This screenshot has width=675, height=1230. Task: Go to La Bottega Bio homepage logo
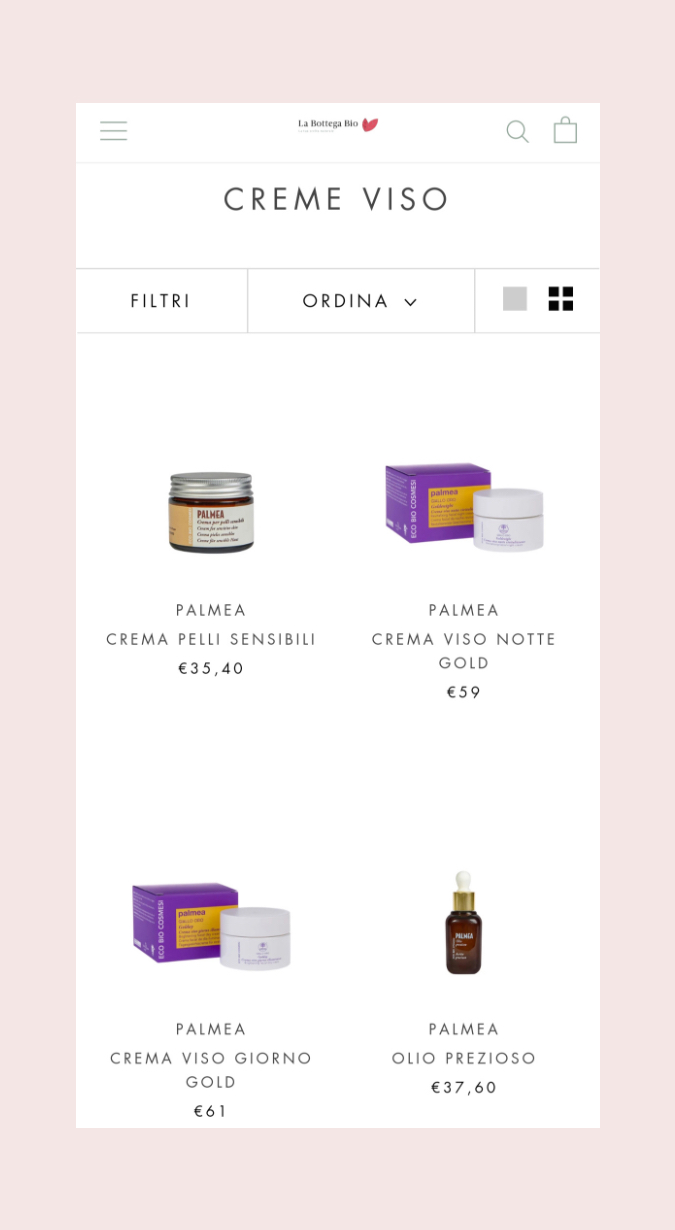point(338,125)
